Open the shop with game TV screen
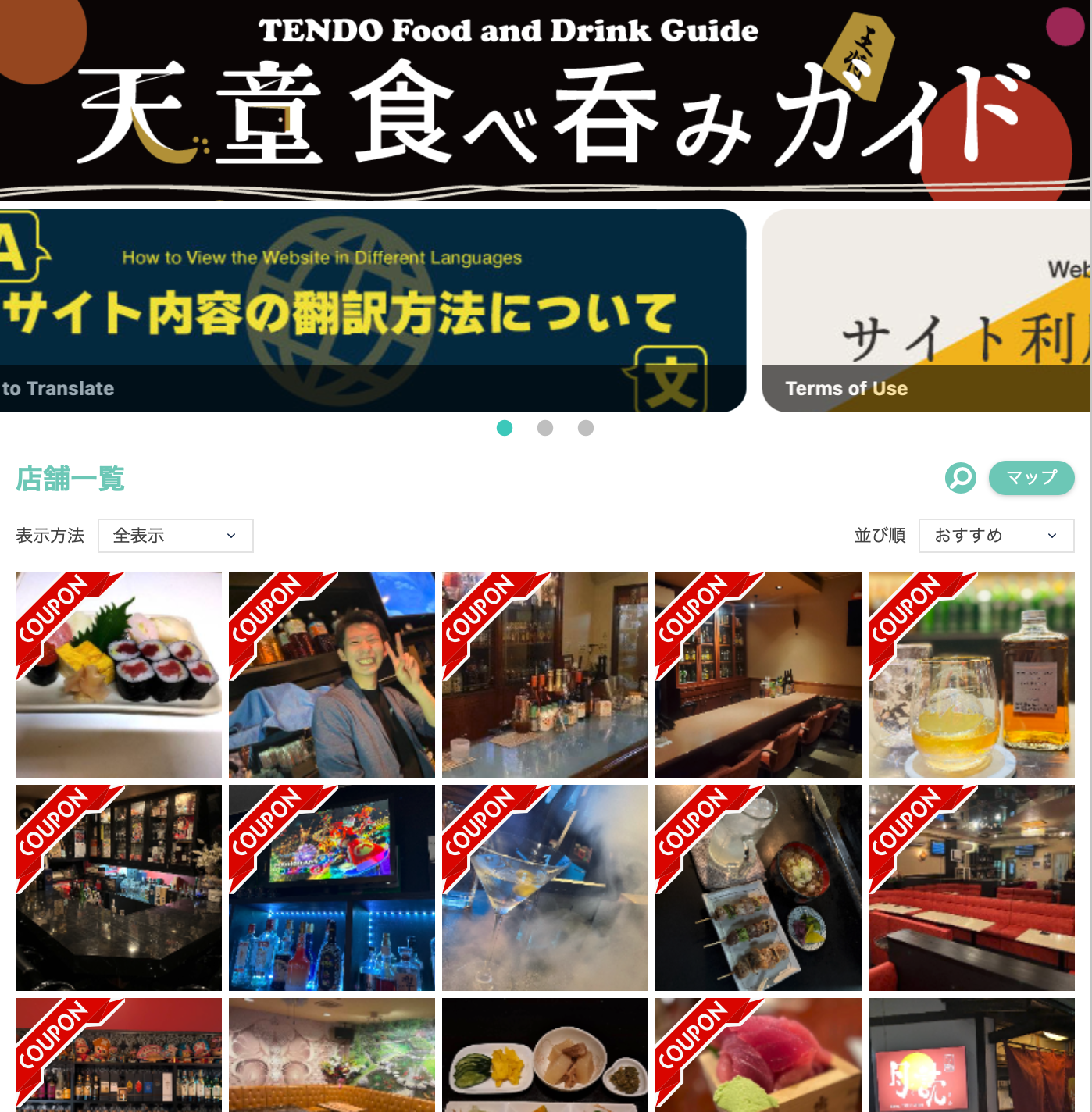Image resolution: width=1092 pixels, height=1112 pixels. point(332,888)
